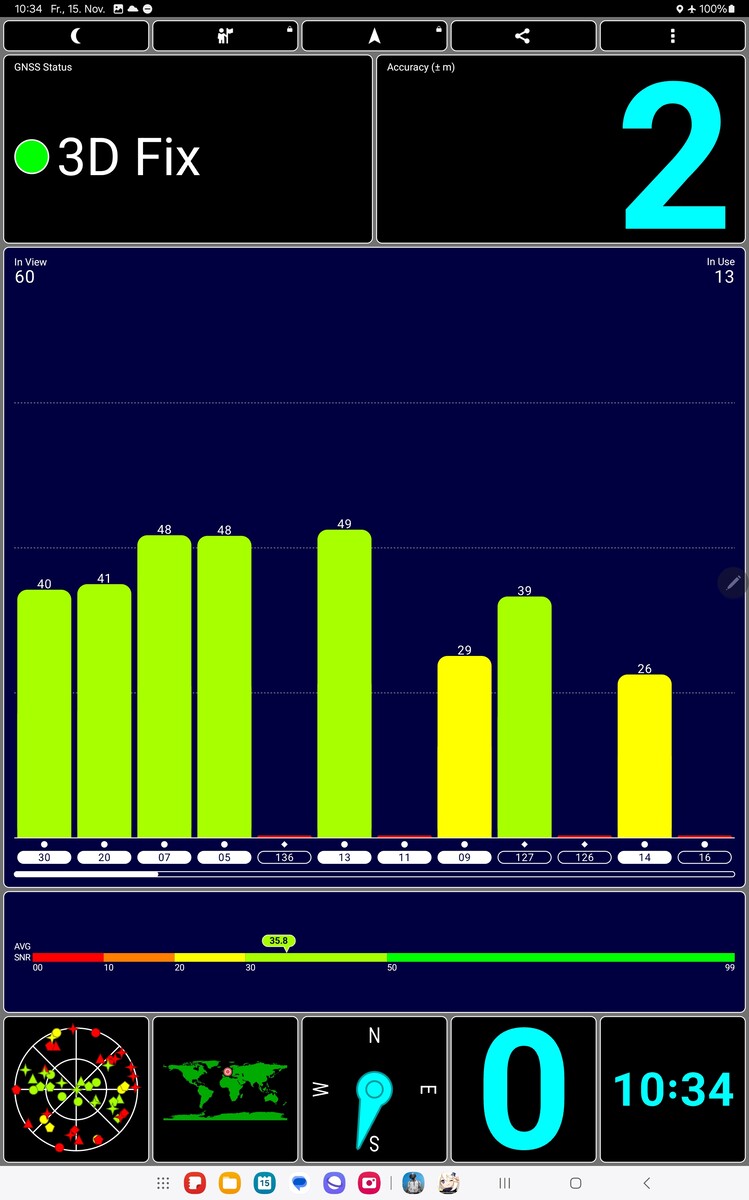Viewport: 749px width, 1200px height.
Task: Open the locked waypoint person-flag tool
Action: pyautogui.click(x=225, y=36)
